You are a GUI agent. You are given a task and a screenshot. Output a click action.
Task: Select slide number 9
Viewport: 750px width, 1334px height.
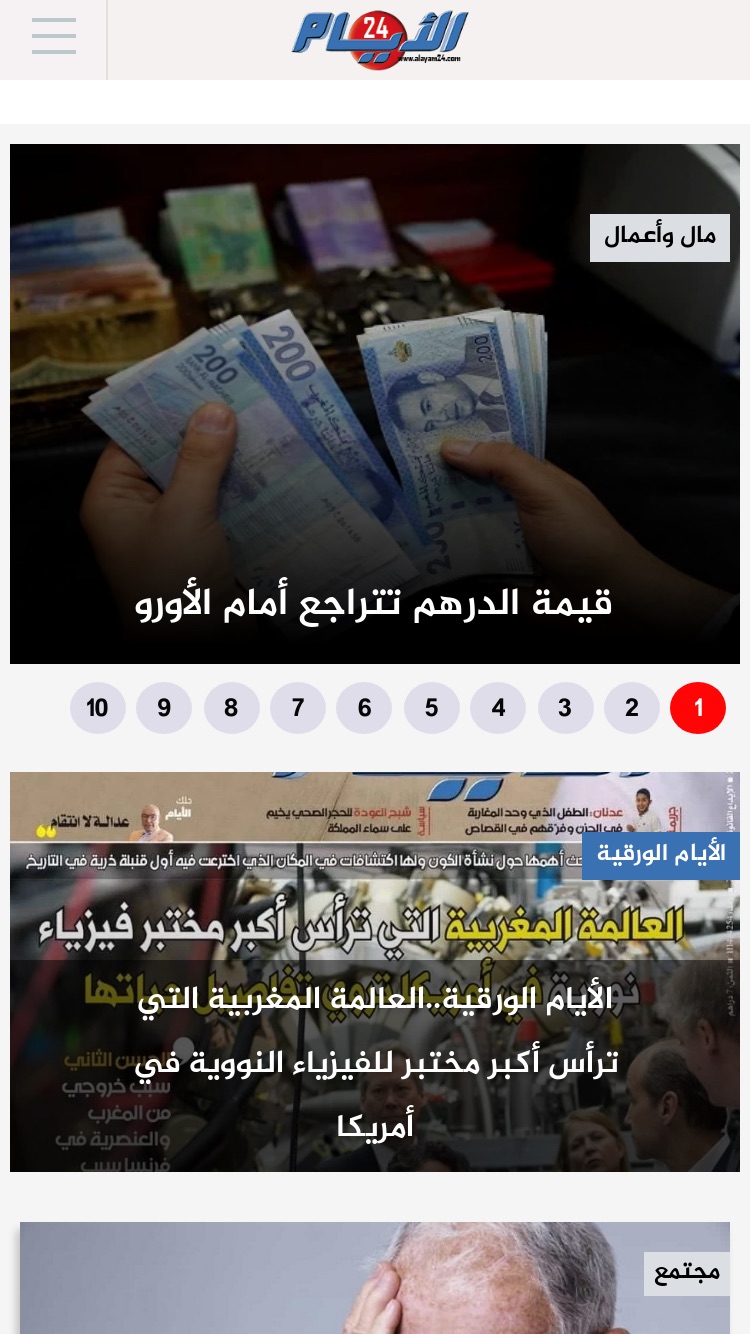pyautogui.click(x=164, y=708)
